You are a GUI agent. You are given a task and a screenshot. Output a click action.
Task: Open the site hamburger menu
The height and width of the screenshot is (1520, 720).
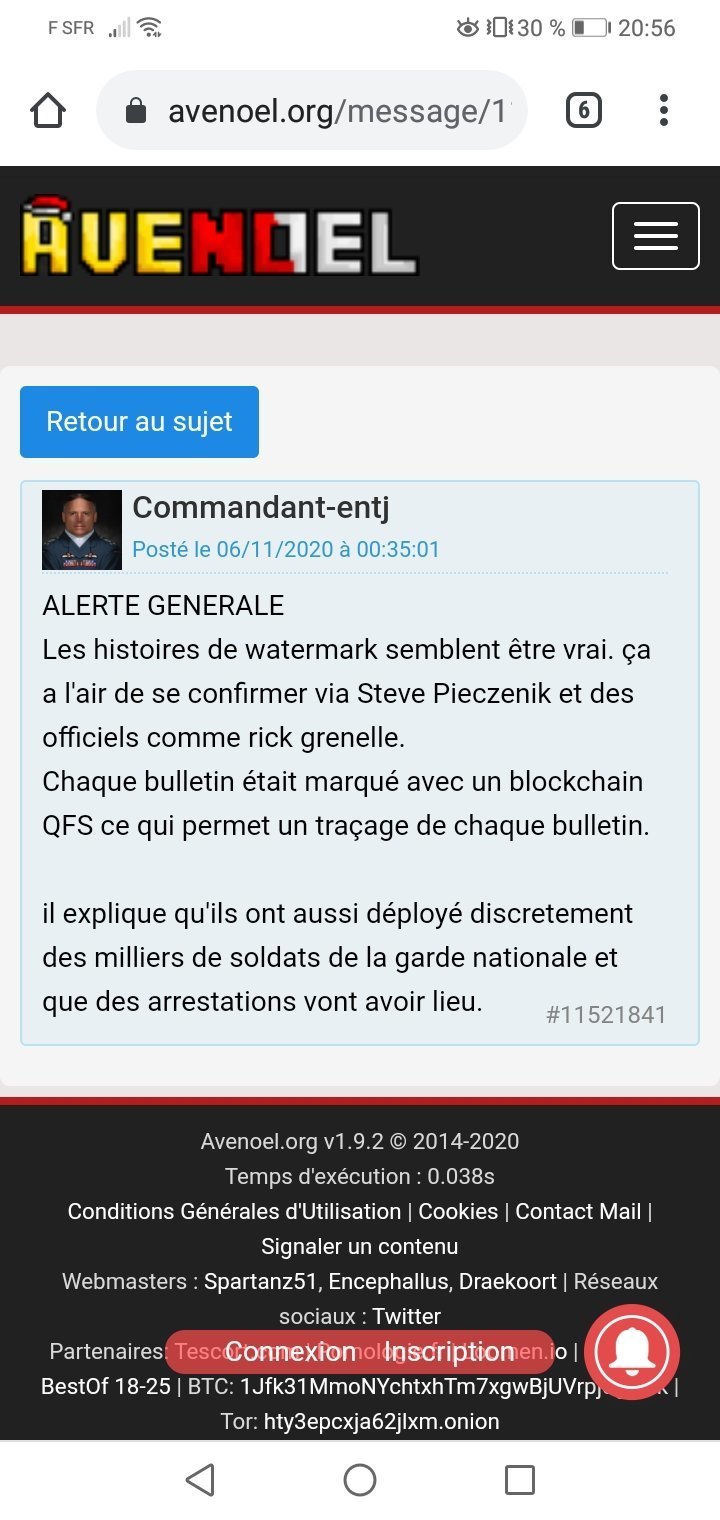point(656,236)
